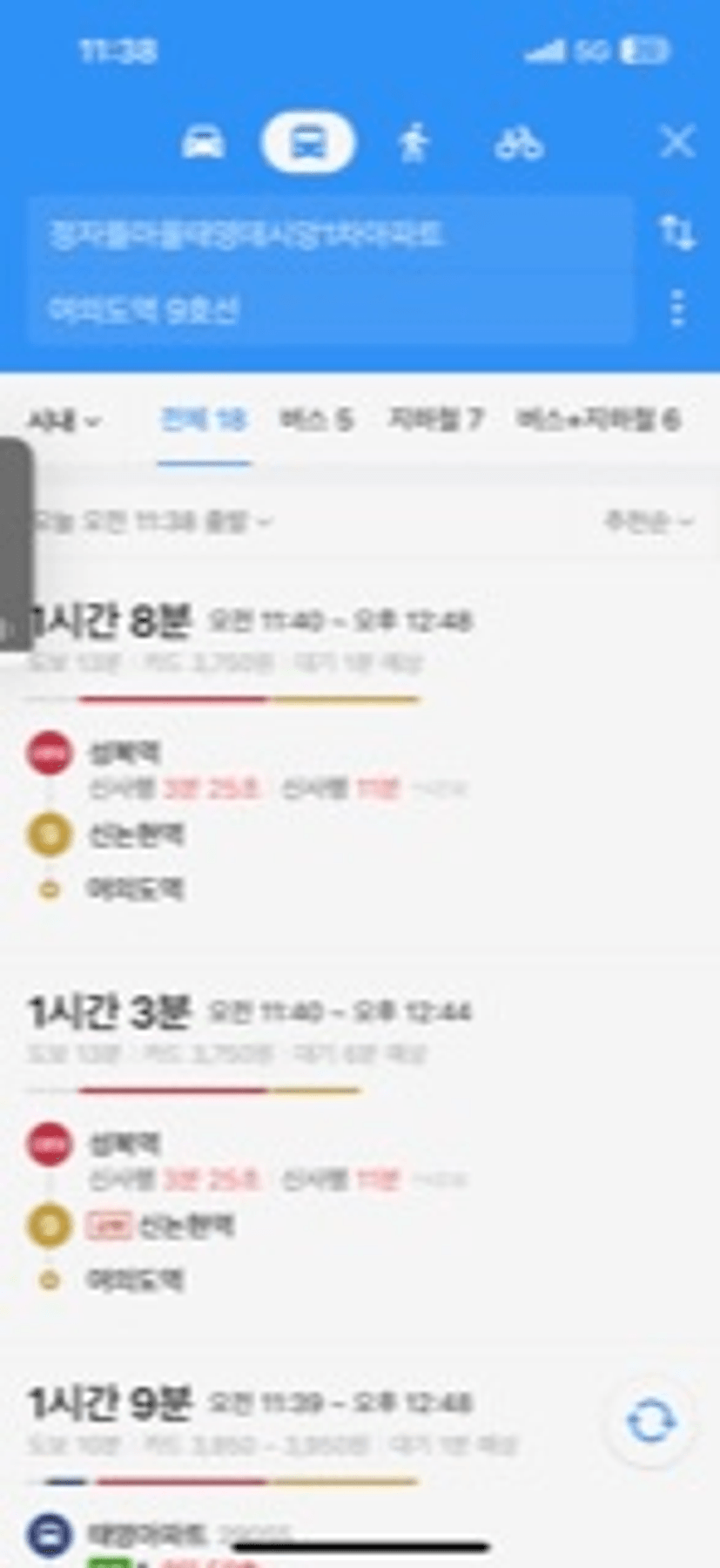Screen dimensions: 720x1568
Task: Open the 1시간 3분 route
Action: 360,1143
